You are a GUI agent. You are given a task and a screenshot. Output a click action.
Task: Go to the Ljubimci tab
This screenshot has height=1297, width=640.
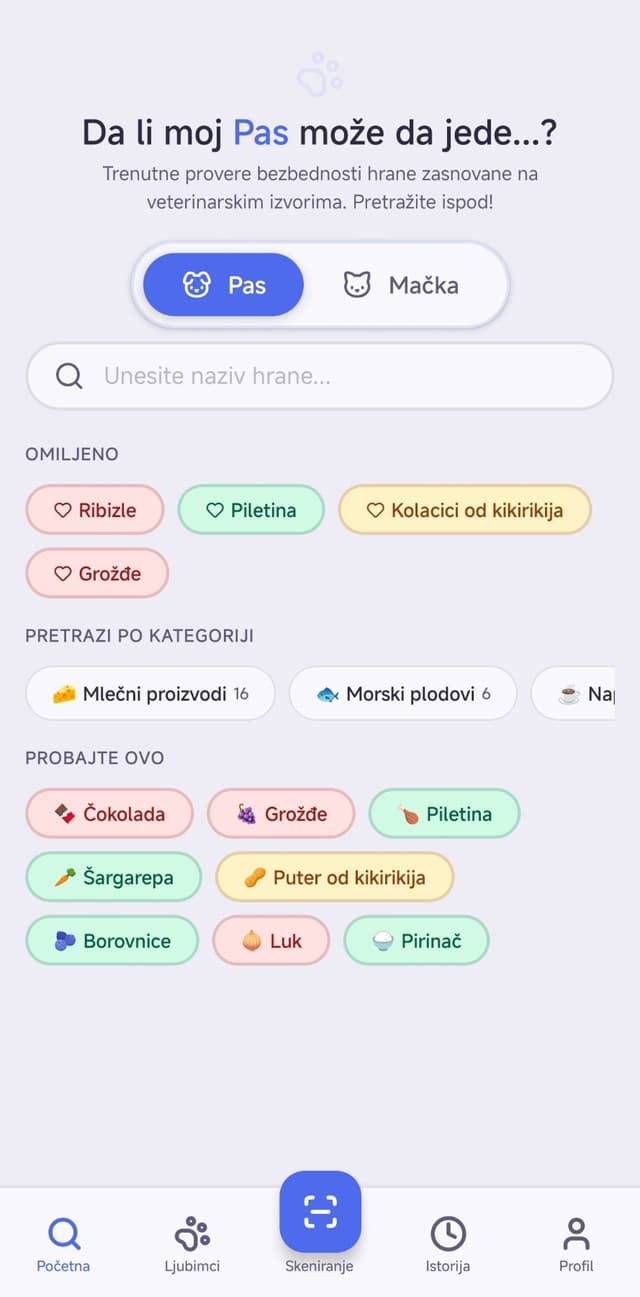click(x=192, y=1244)
